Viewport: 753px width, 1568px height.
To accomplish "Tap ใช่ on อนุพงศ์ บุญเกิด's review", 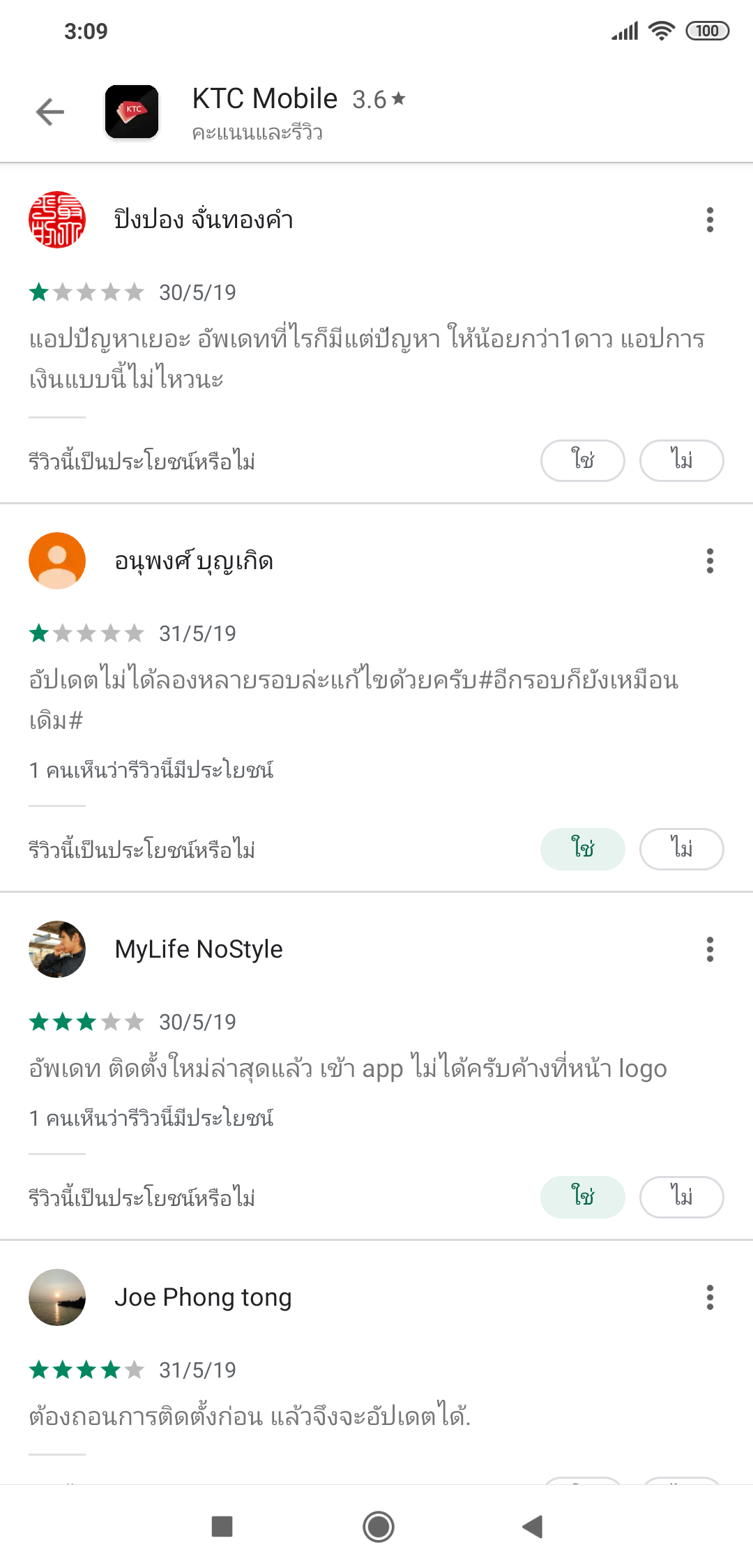I will [582, 849].
